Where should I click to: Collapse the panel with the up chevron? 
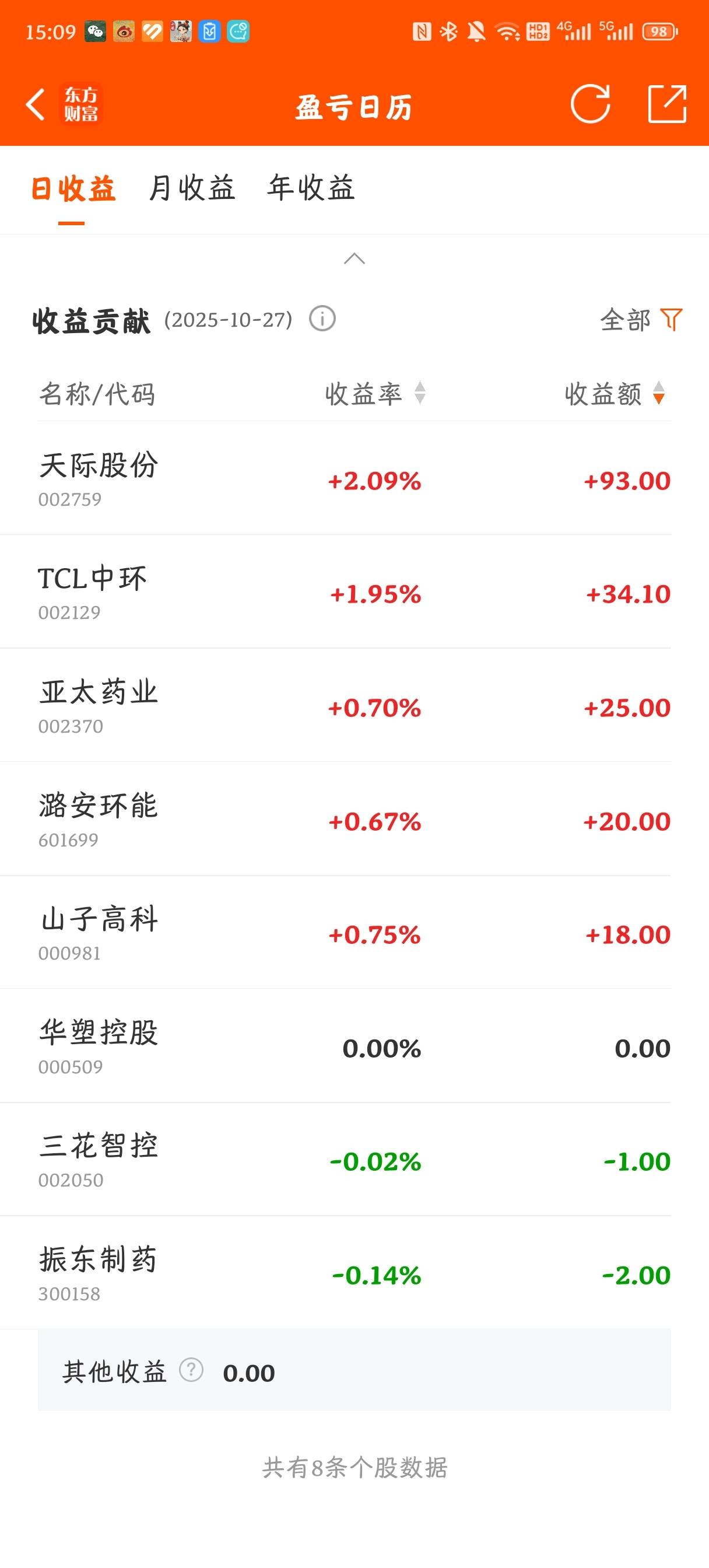pos(354,258)
